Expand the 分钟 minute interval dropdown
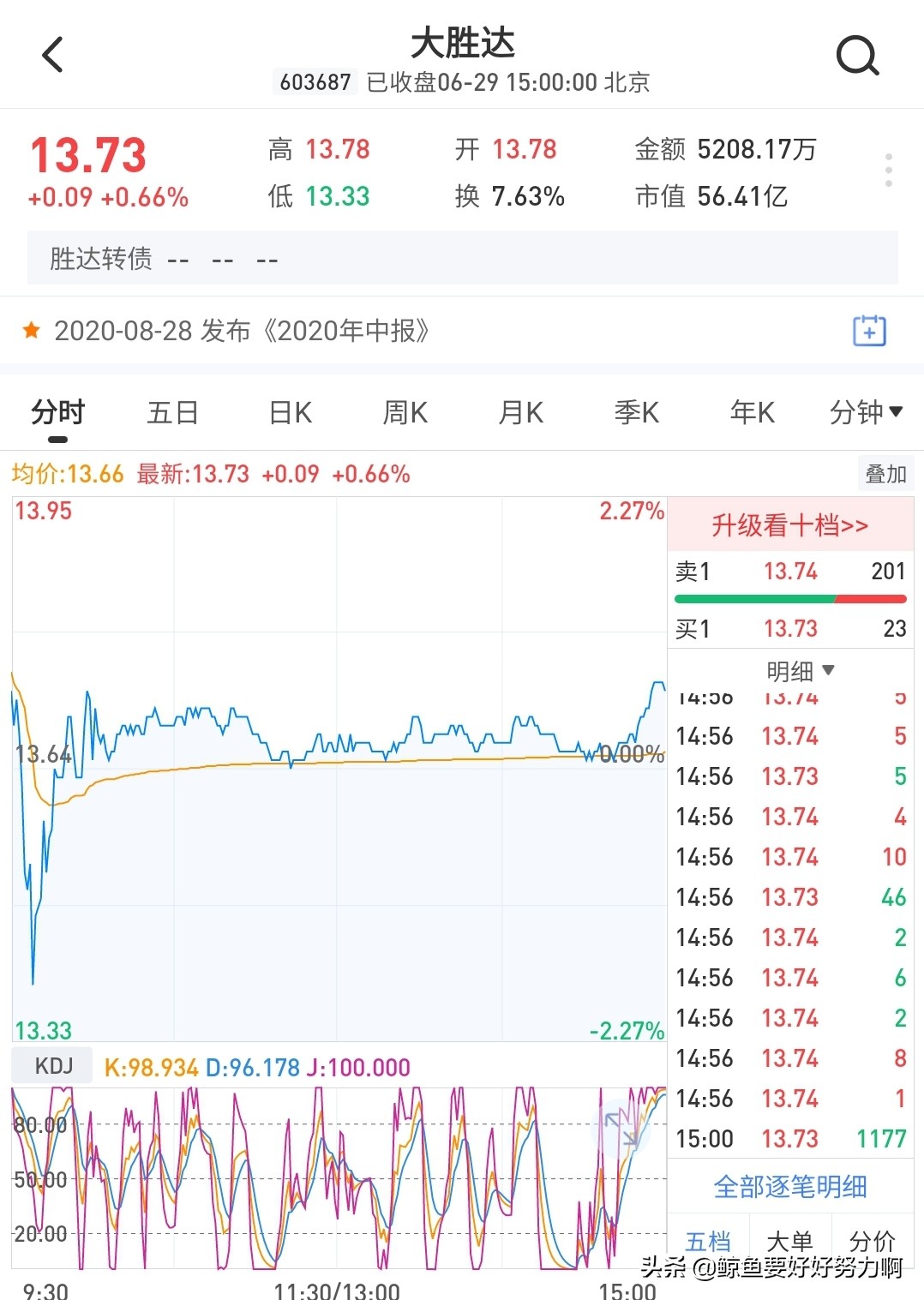 [865, 412]
